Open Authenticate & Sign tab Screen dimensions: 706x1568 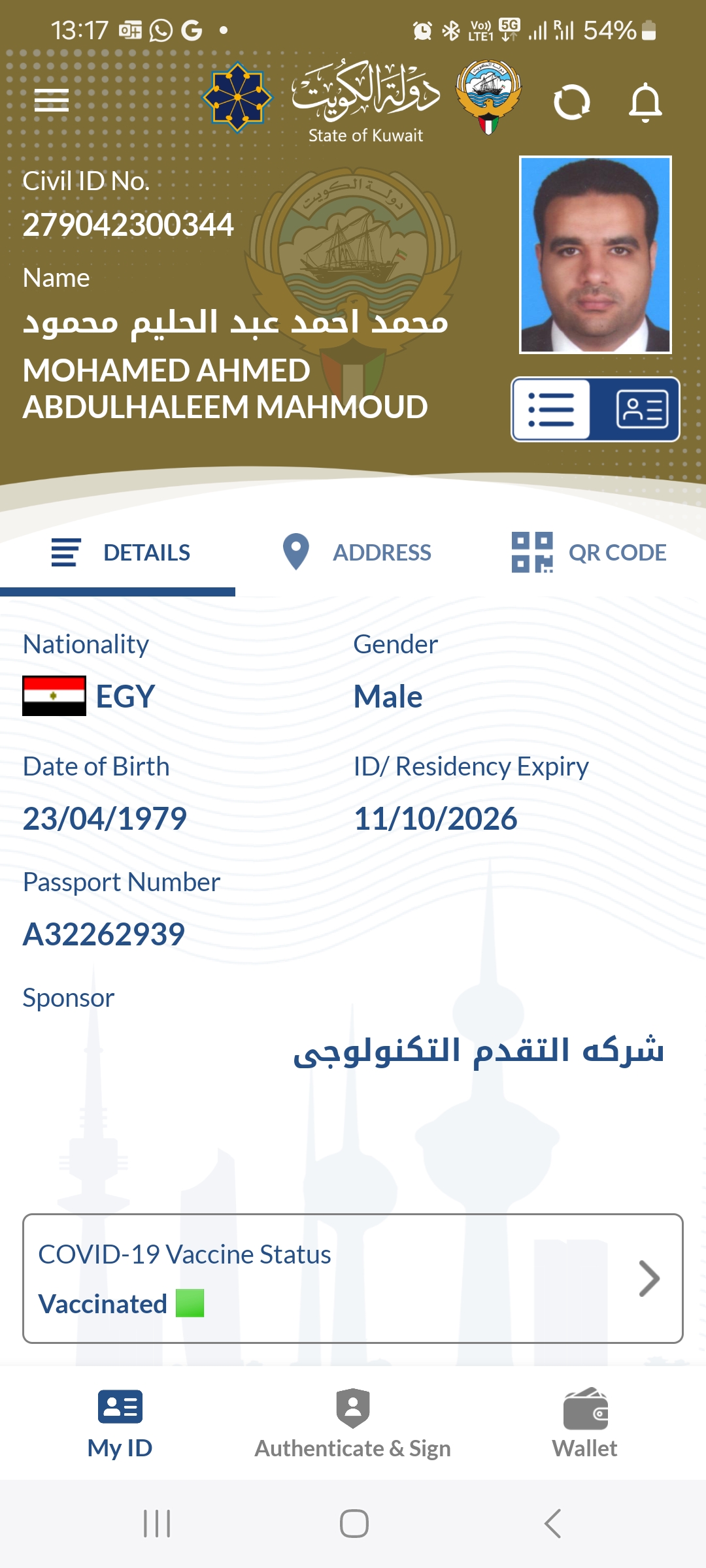point(353,1424)
